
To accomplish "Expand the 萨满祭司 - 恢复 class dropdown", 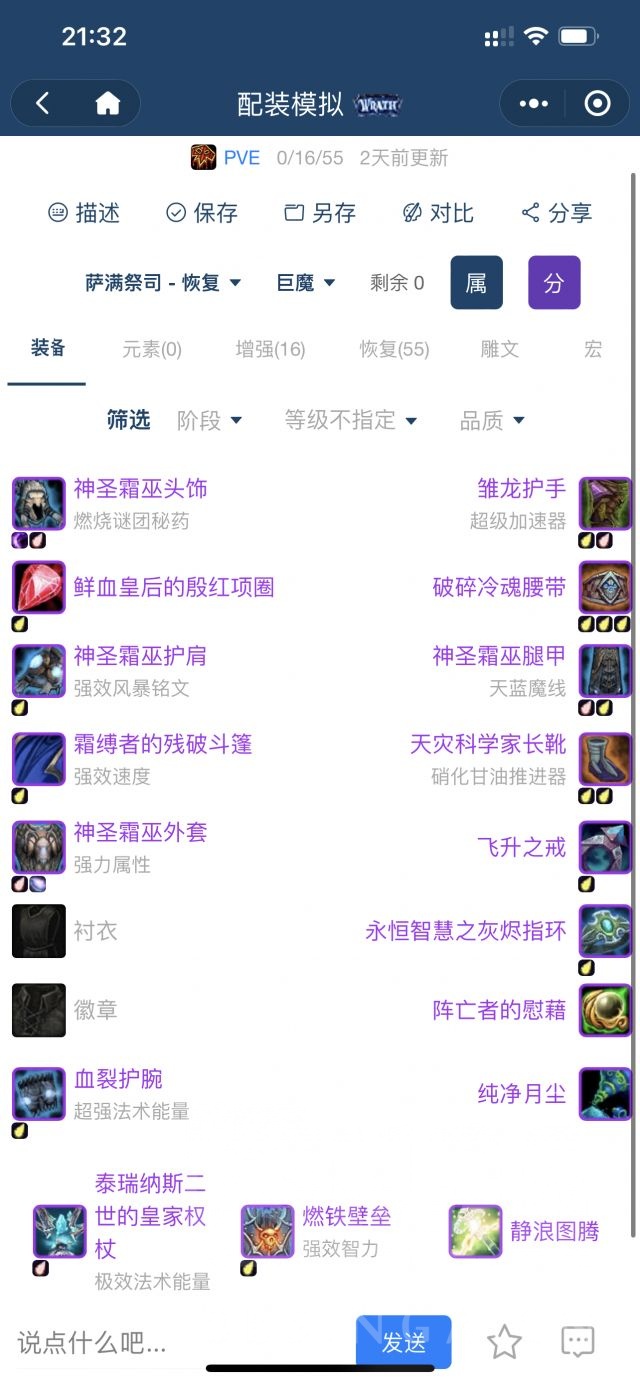I will pos(164,283).
